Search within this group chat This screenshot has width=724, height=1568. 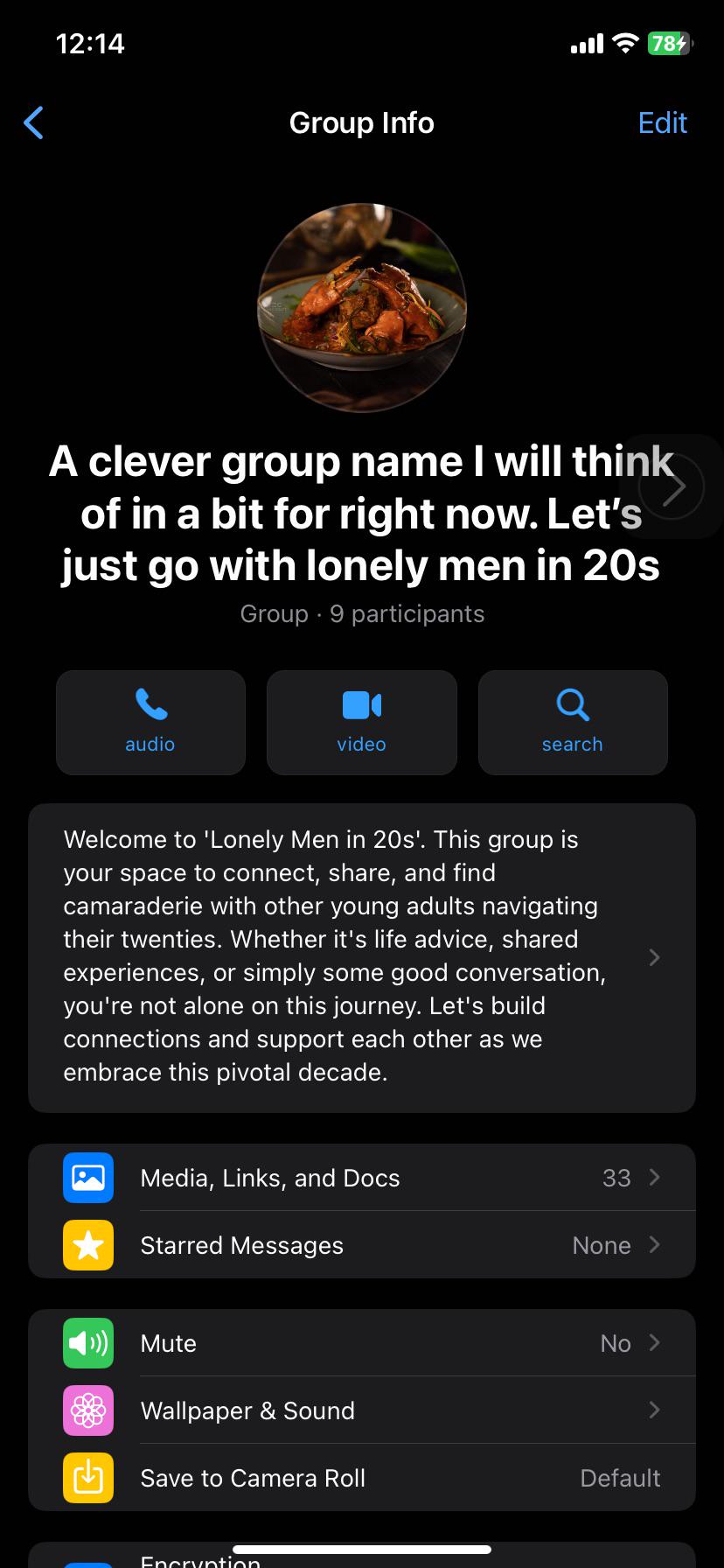coord(572,722)
